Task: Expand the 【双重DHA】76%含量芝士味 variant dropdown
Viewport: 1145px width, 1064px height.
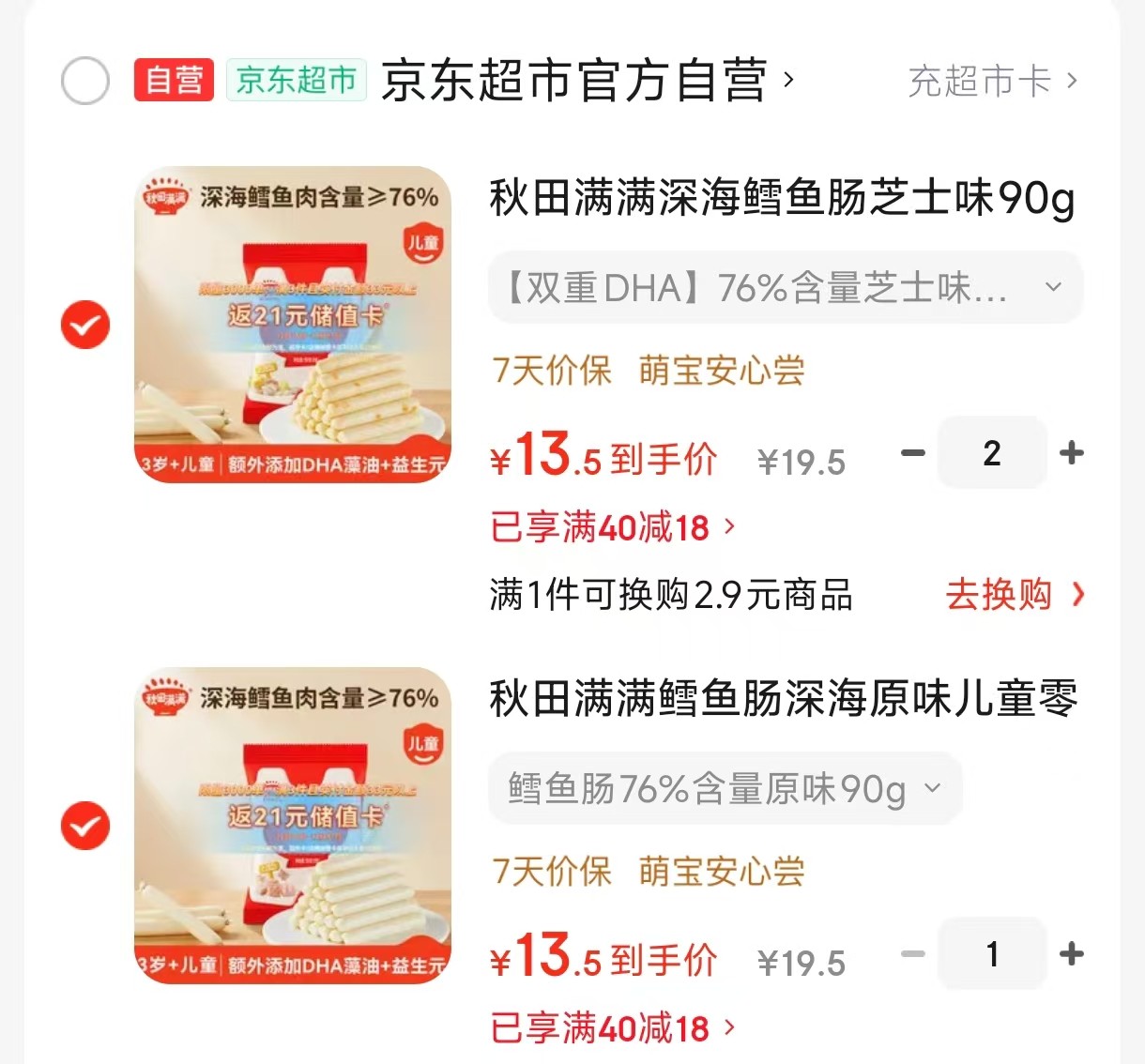Action: coord(785,288)
